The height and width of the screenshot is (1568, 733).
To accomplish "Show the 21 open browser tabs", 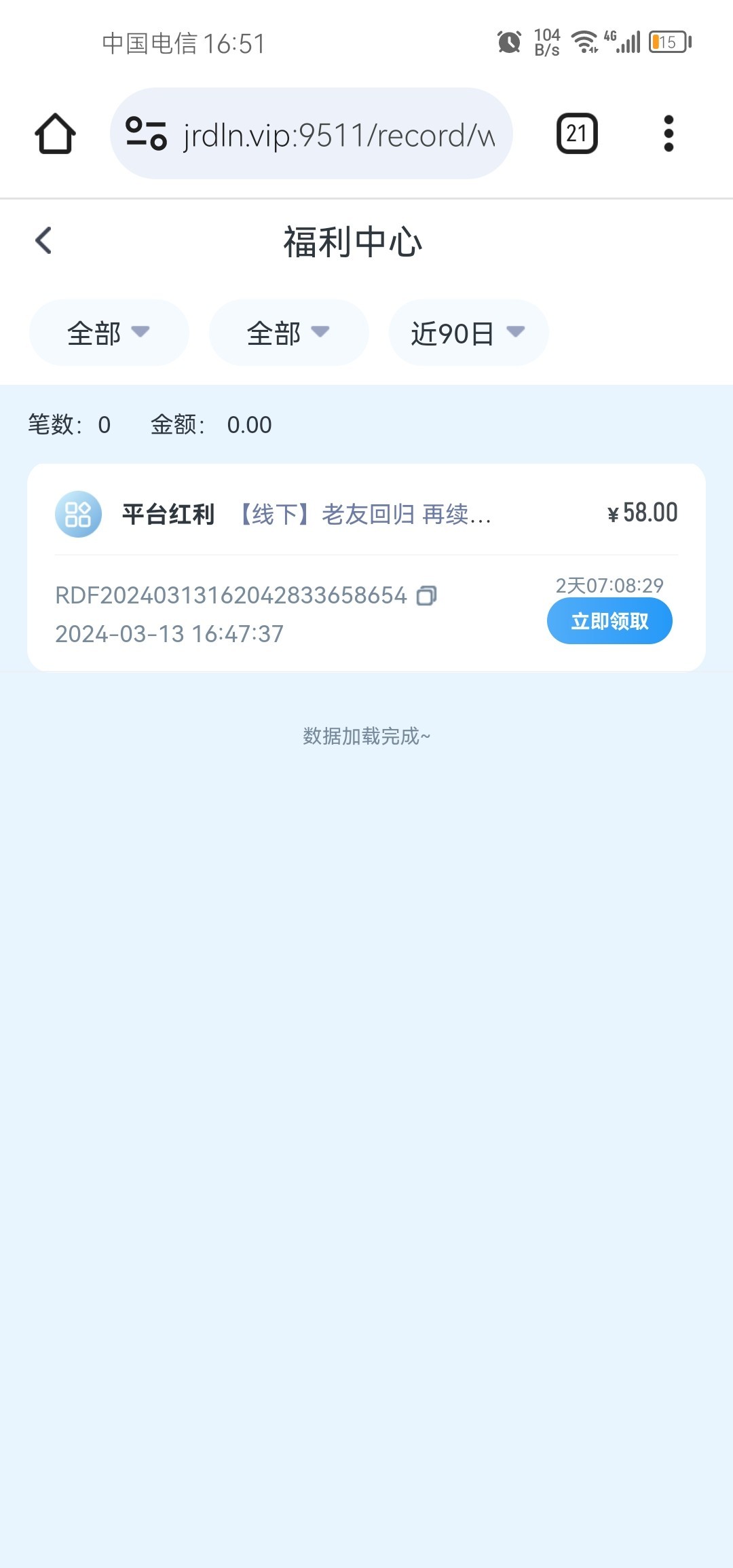I will click(x=577, y=134).
